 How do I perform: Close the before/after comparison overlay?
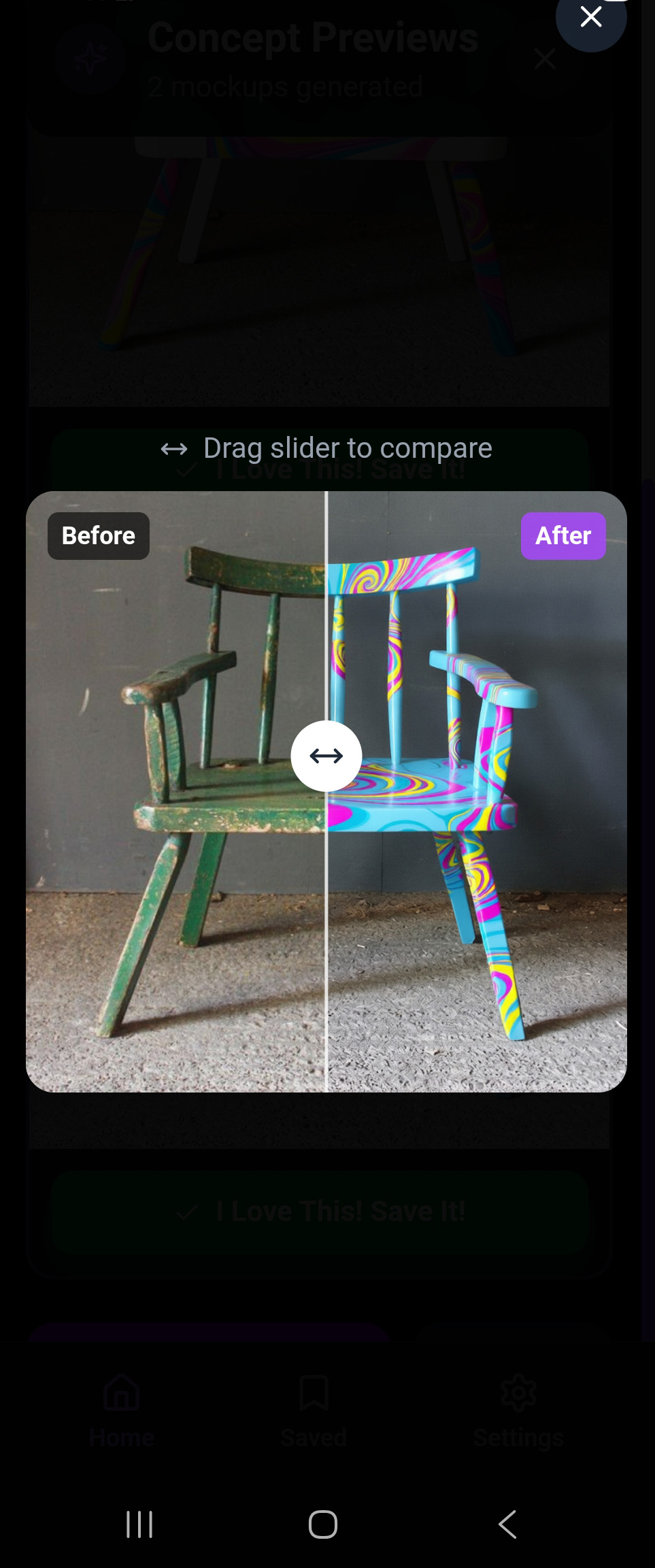point(590,18)
